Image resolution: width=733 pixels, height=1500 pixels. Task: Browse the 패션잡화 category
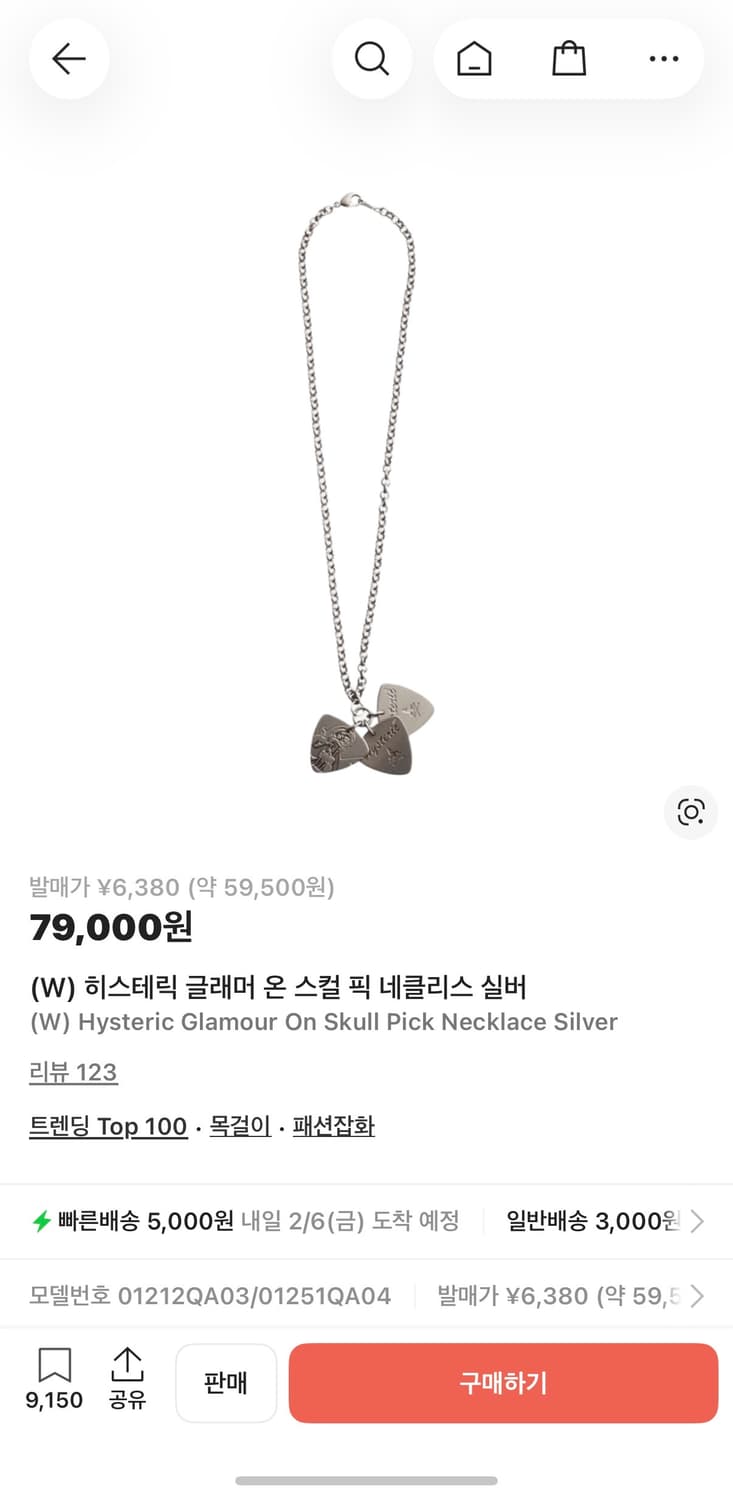click(x=333, y=1126)
